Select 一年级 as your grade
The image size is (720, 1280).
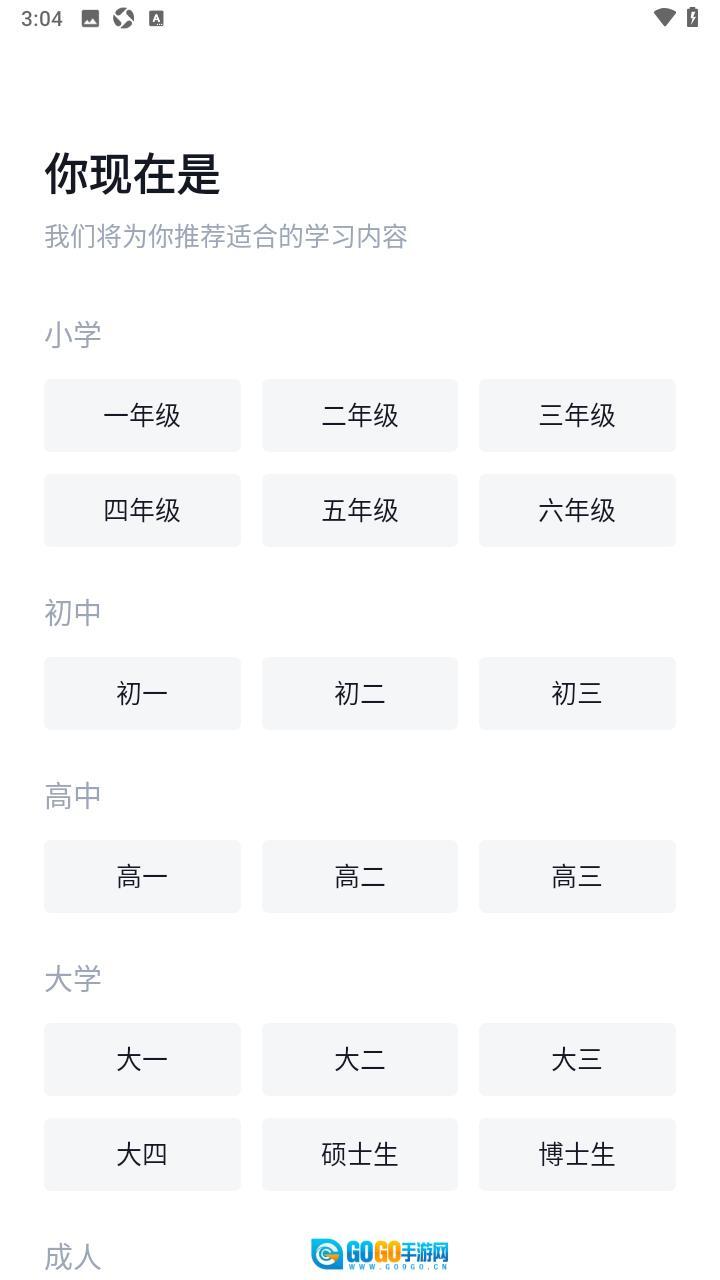click(142, 415)
